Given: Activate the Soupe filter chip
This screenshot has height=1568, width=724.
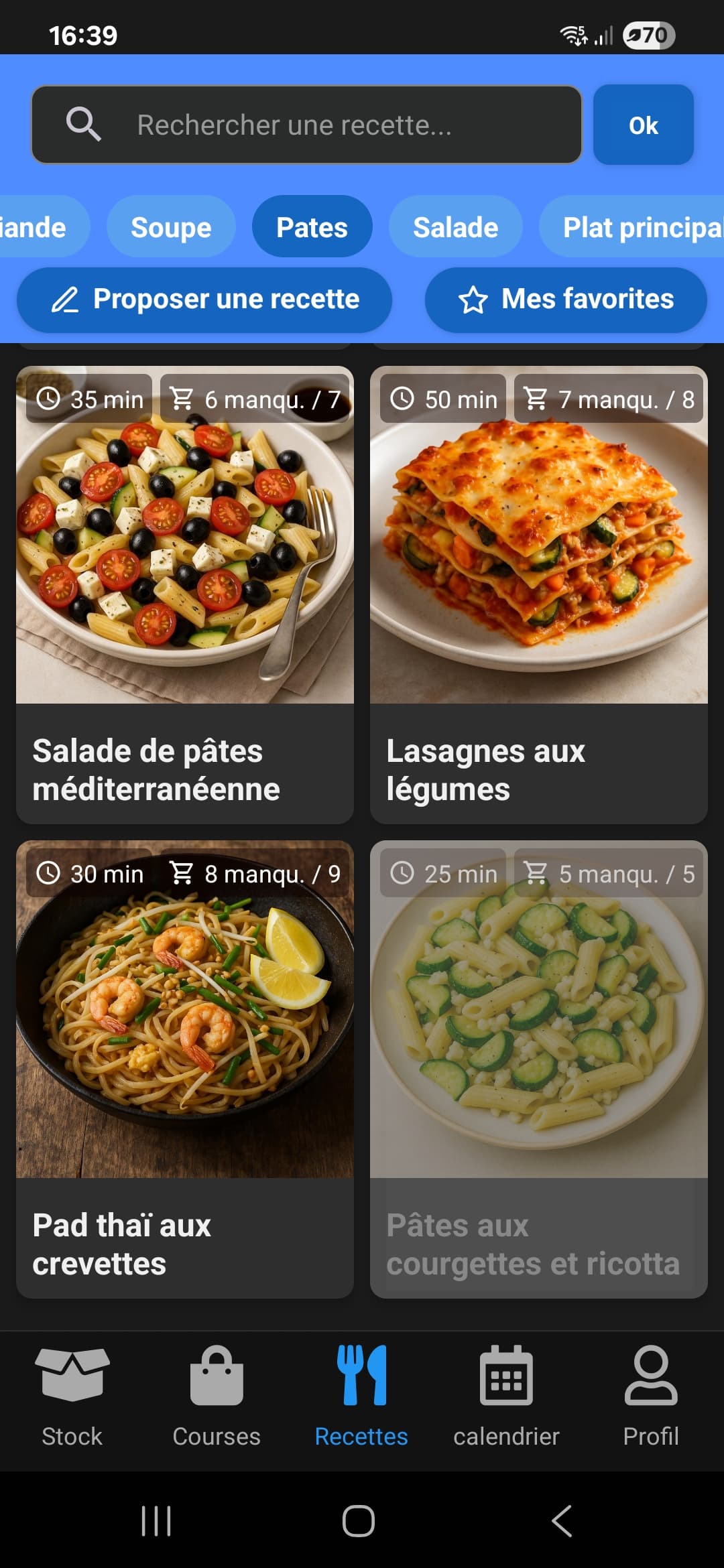Looking at the screenshot, I should (x=171, y=226).
